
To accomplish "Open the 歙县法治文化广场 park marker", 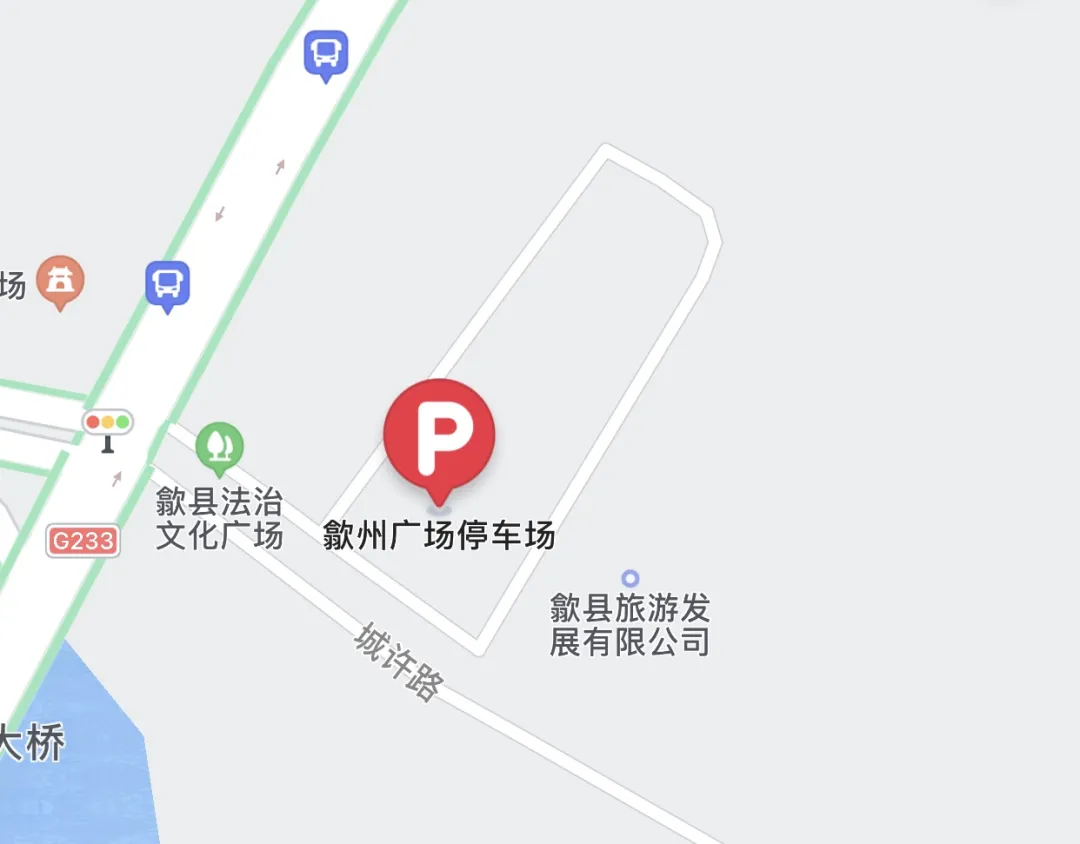I will tap(219, 446).
